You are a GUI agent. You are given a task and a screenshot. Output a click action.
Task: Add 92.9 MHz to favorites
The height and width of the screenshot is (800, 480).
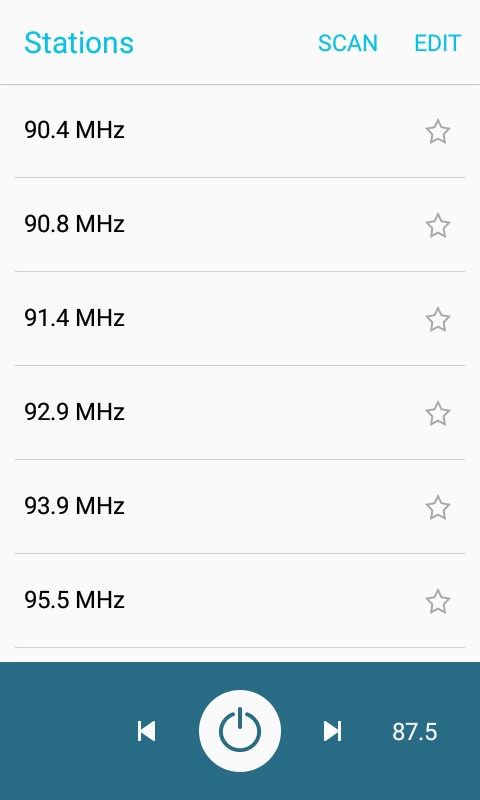[438, 414]
